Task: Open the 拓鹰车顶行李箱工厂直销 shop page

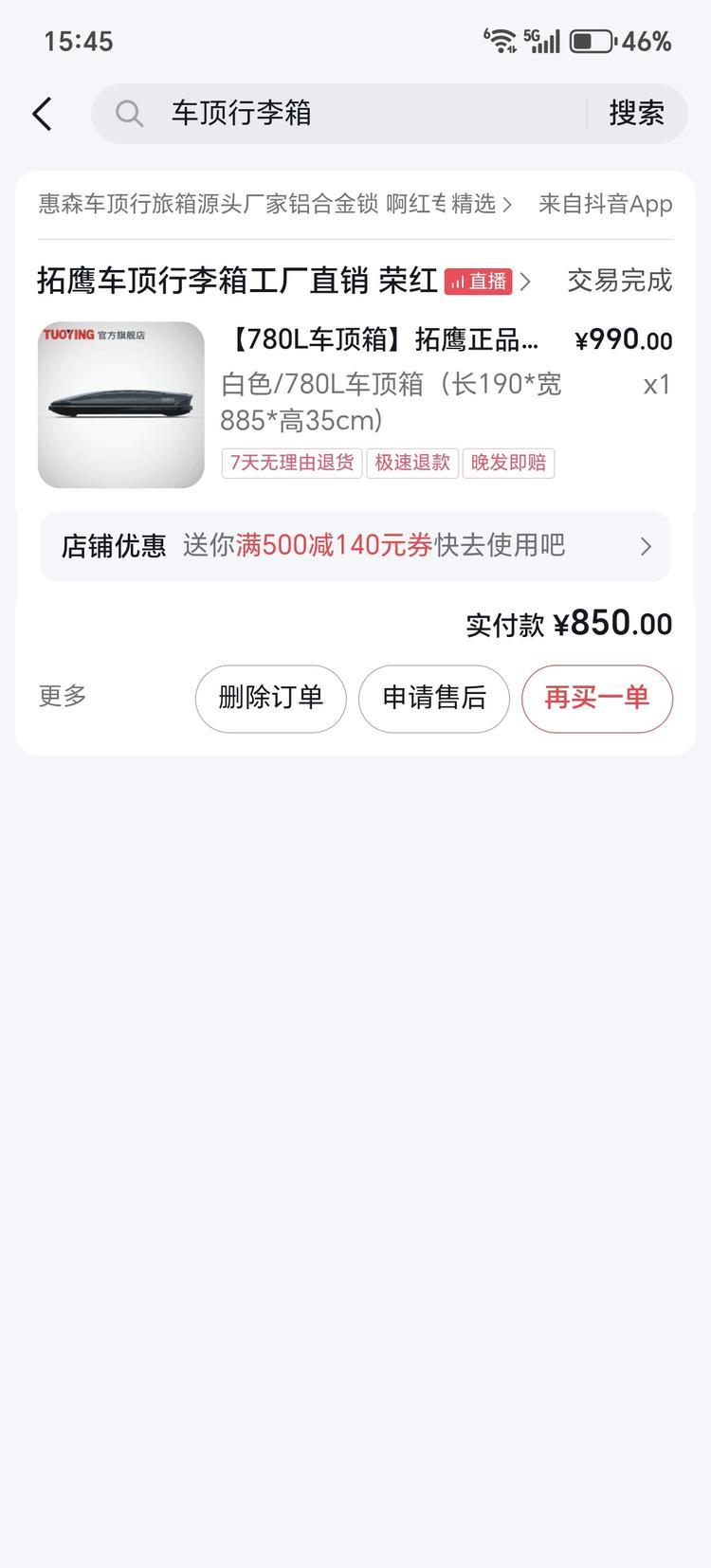Action: pos(237,281)
